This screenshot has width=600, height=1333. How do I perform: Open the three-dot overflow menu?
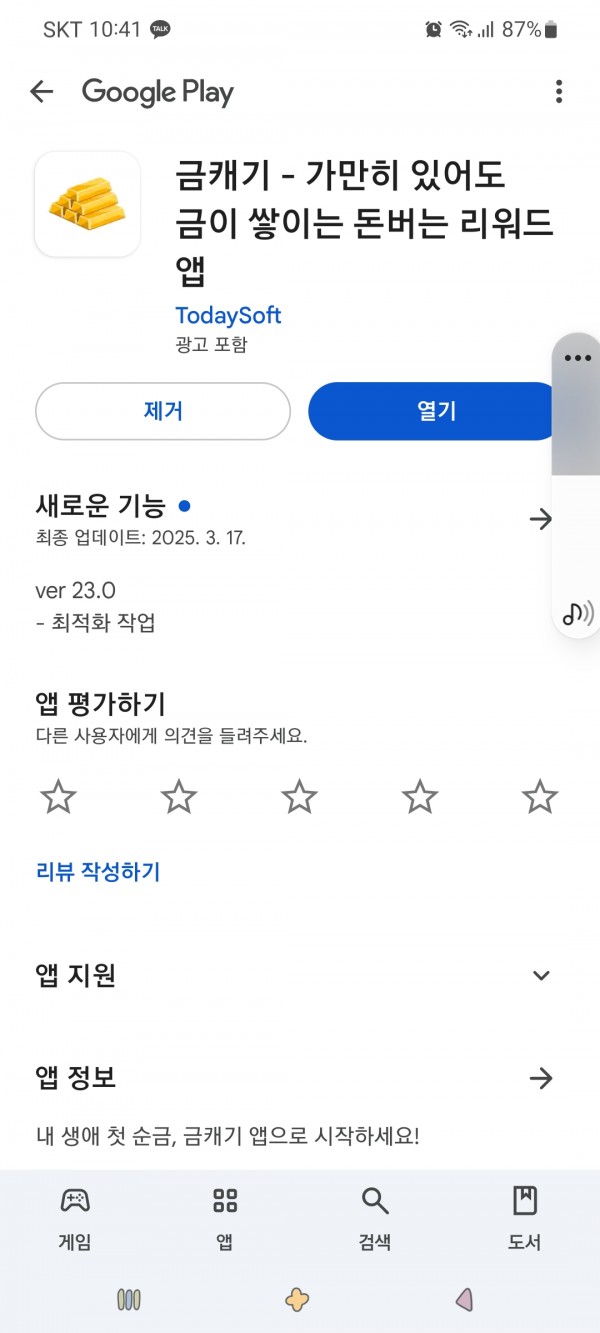point(558,92)
